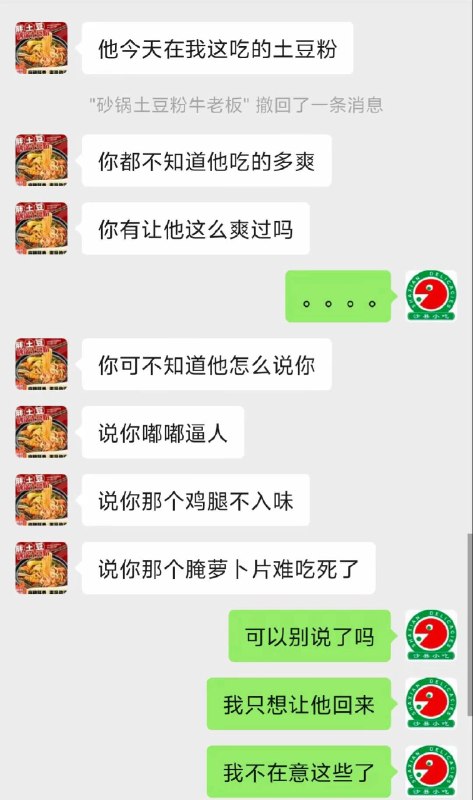Image resolution: width=473 pixels, height=800 pixels.
Task: View profile from avatar beside 说你嘟嘟逼人
Action: tap(41, 432)
